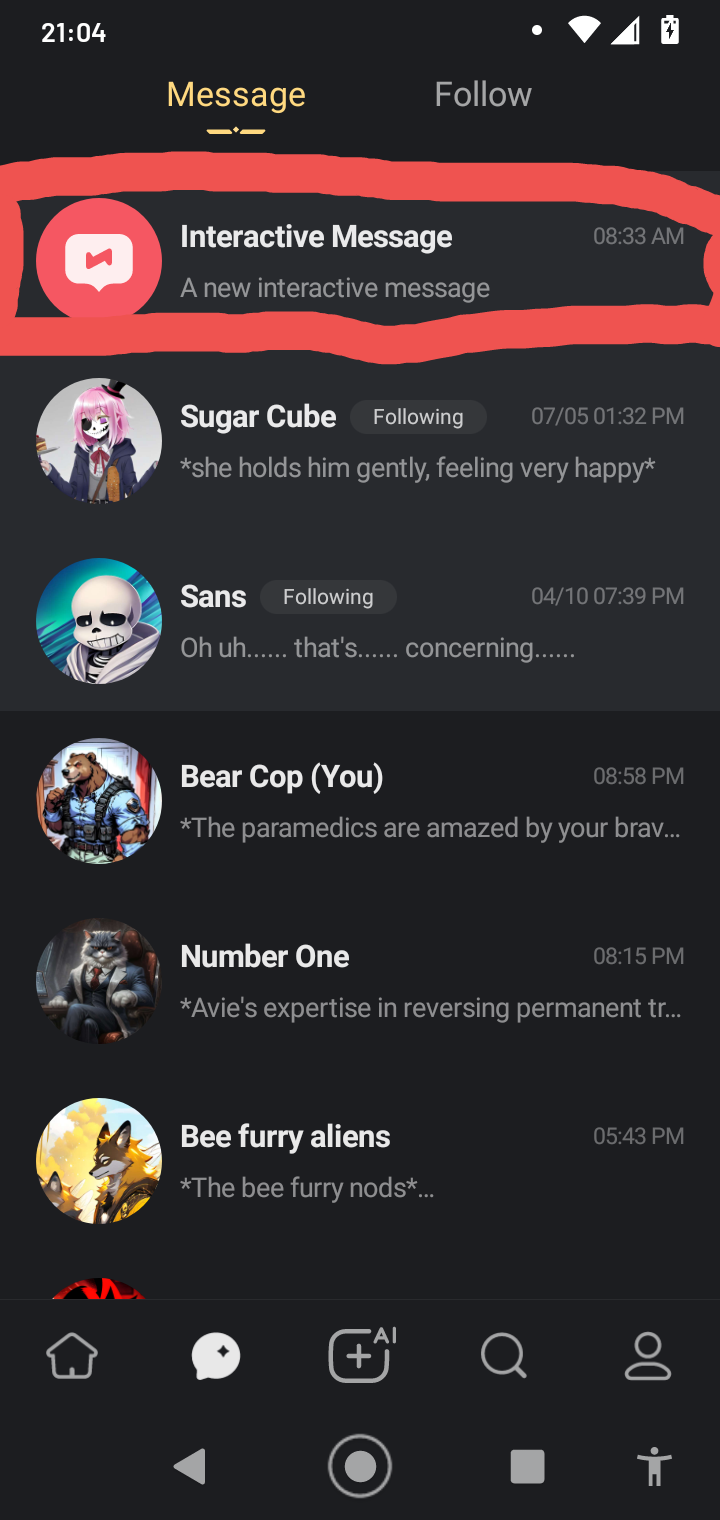Switch to the Follow tab

coord(483,95)
